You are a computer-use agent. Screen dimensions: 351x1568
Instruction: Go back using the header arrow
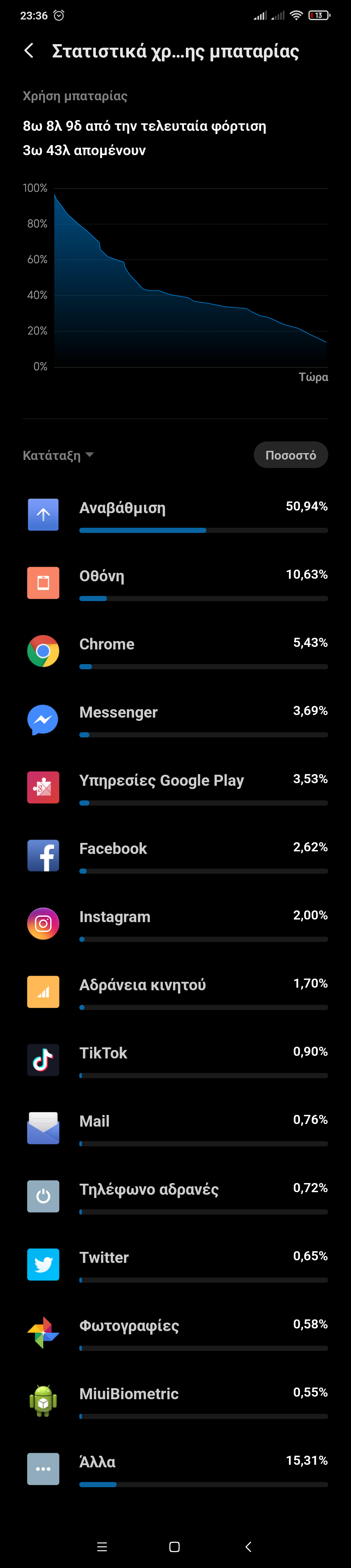(29, 51)
